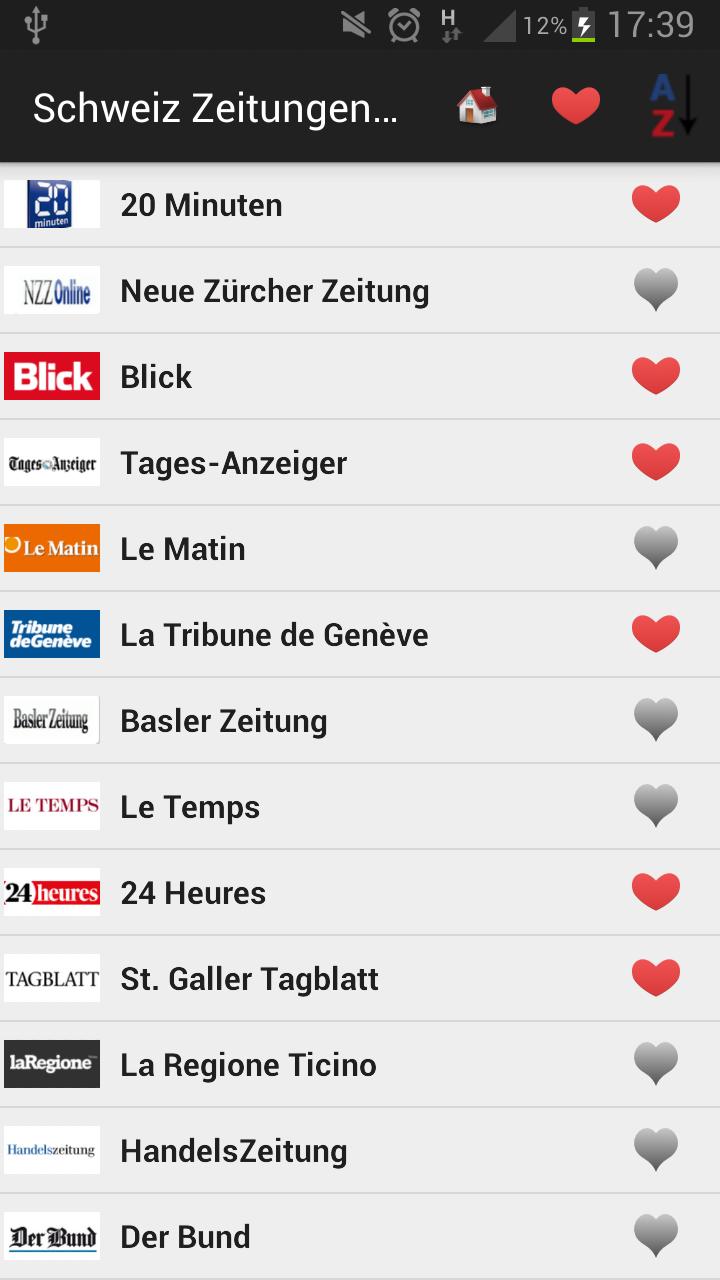Unfavorite Blick with its red heart

click(x=656, y=376)
